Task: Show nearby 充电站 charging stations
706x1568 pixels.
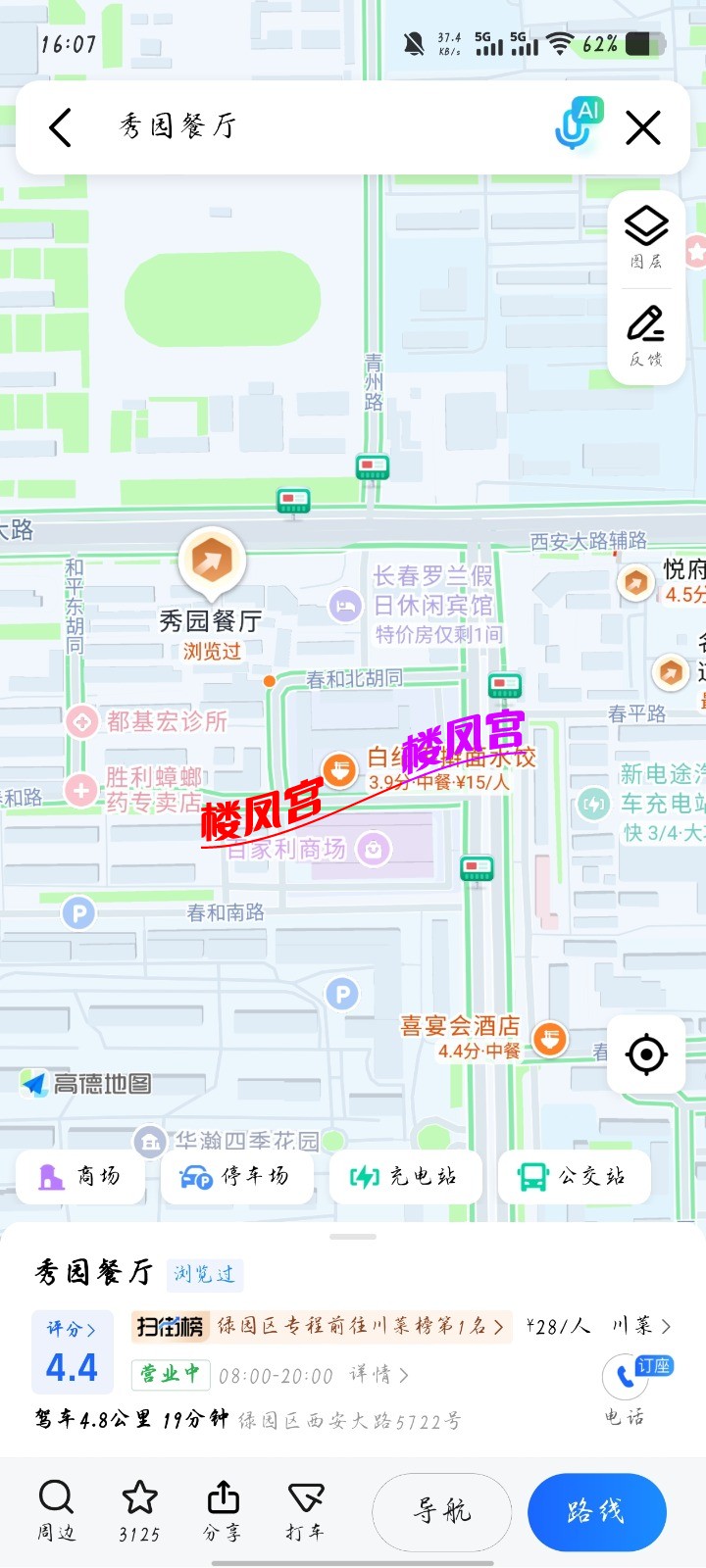Action: pos(405,1176)
